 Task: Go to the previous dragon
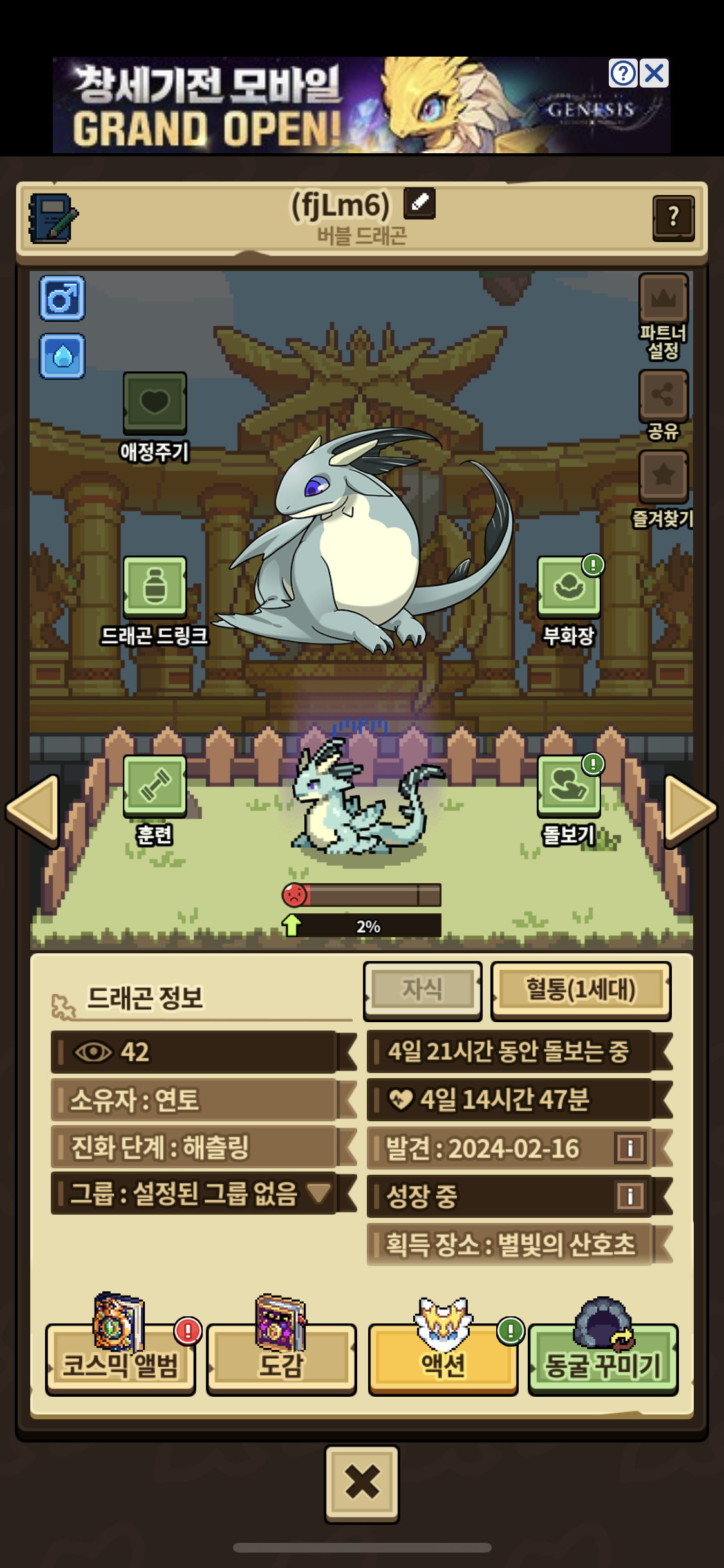32,810
